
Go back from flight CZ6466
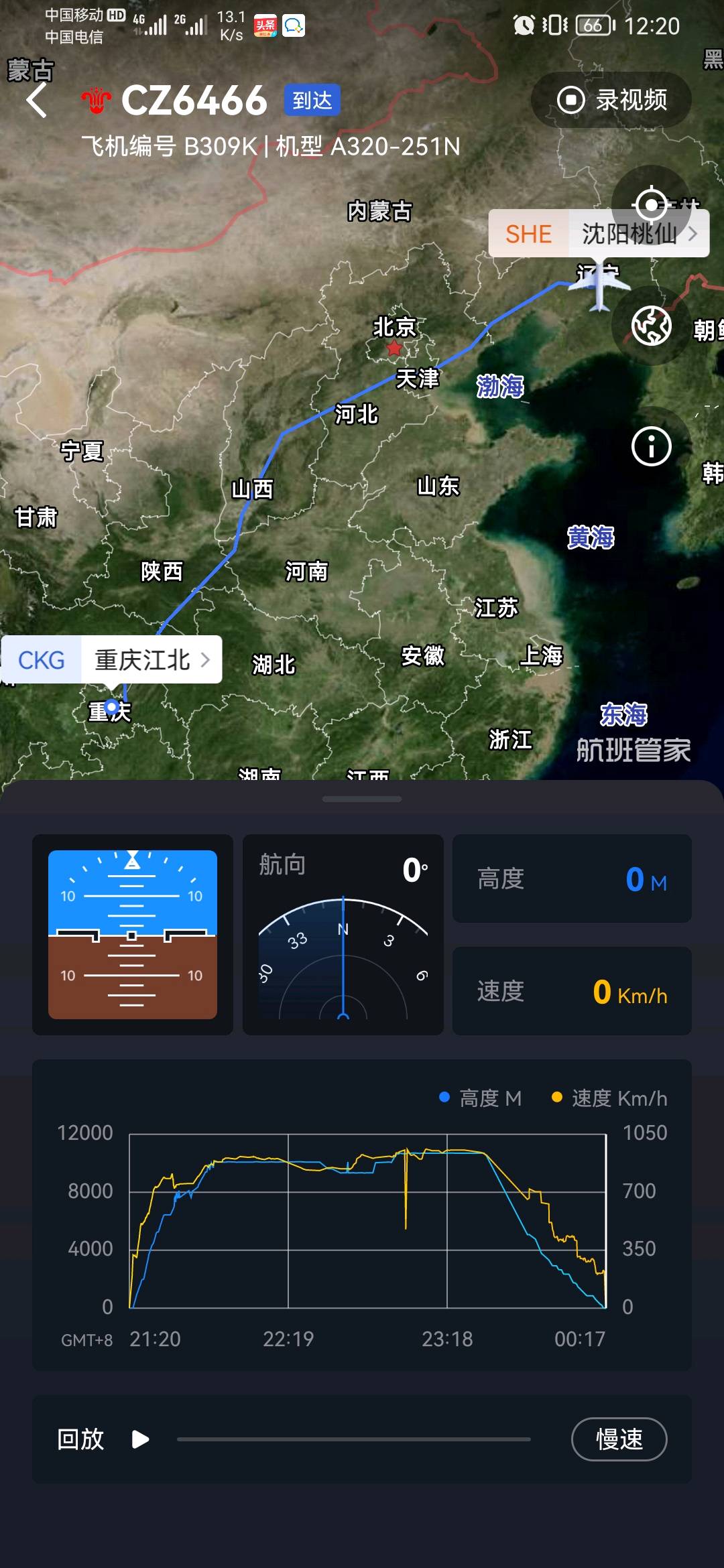coord(37,101)
